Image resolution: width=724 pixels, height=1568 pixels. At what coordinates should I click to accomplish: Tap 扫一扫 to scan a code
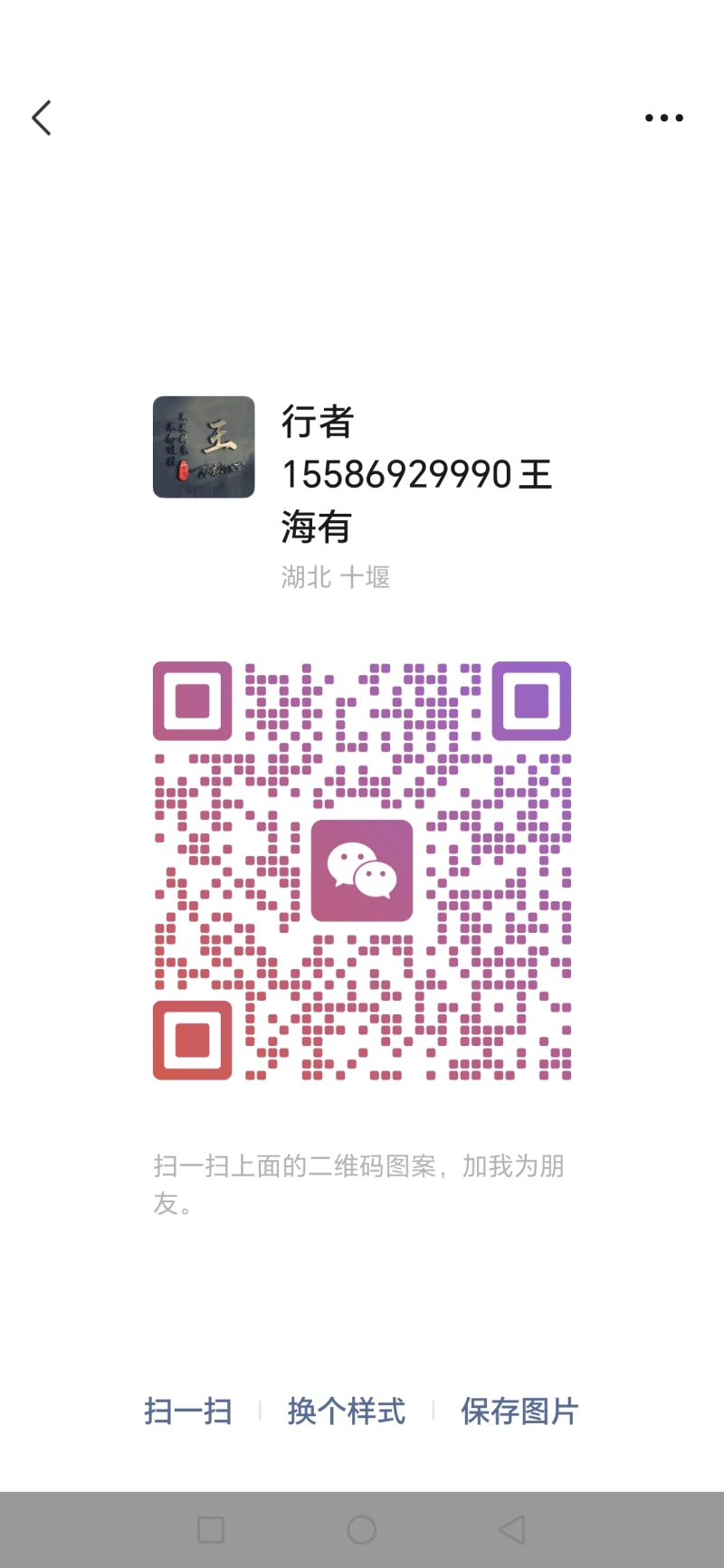[x=188, y=1411]
